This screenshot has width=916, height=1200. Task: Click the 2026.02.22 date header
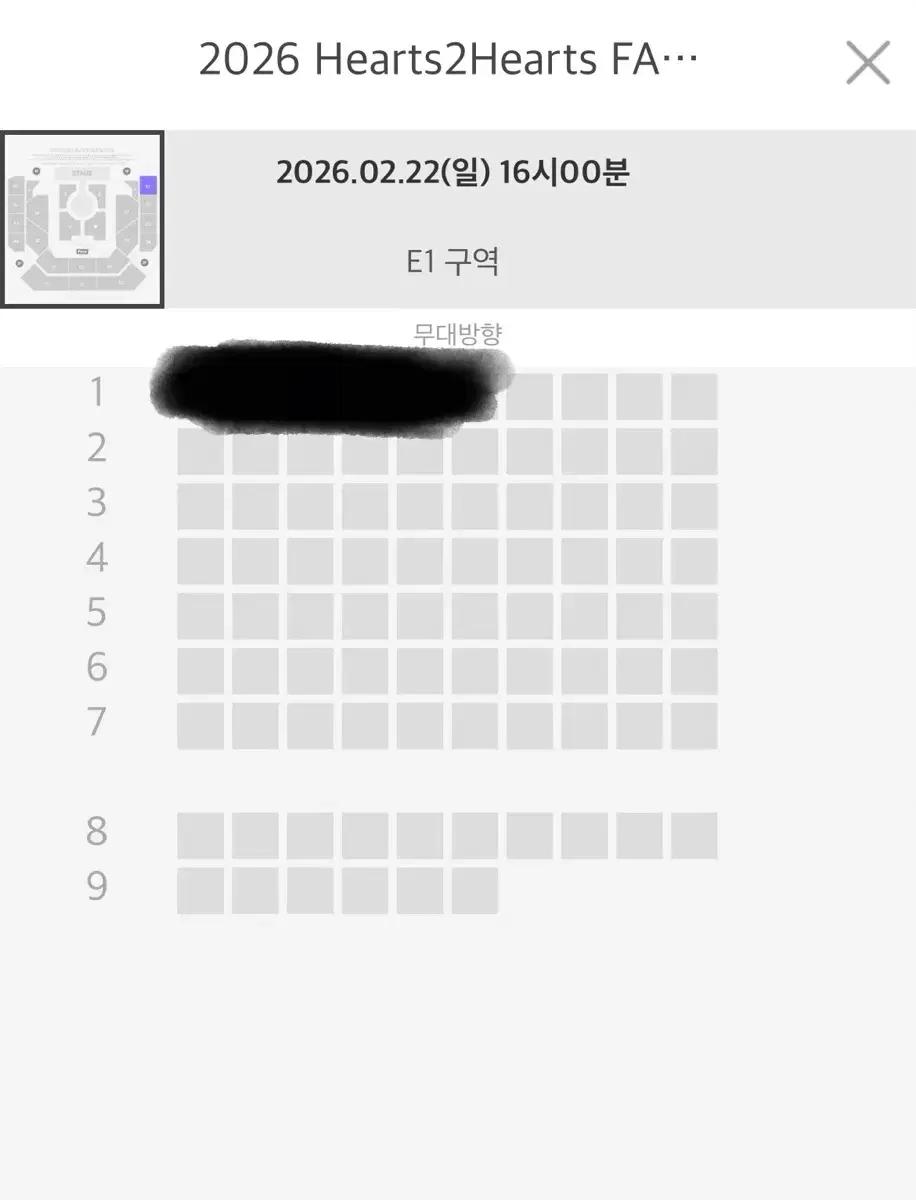tap(455, 172)
